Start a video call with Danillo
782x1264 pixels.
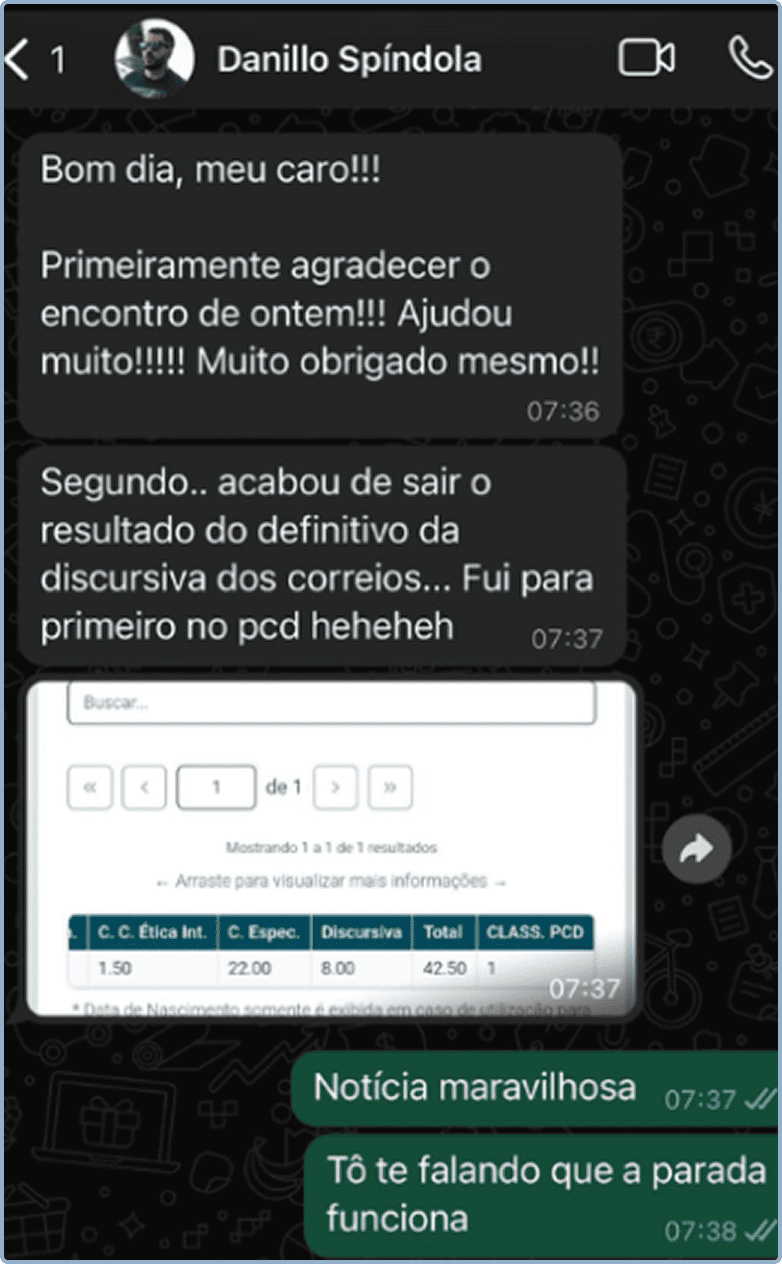click(x=646, y=58)
